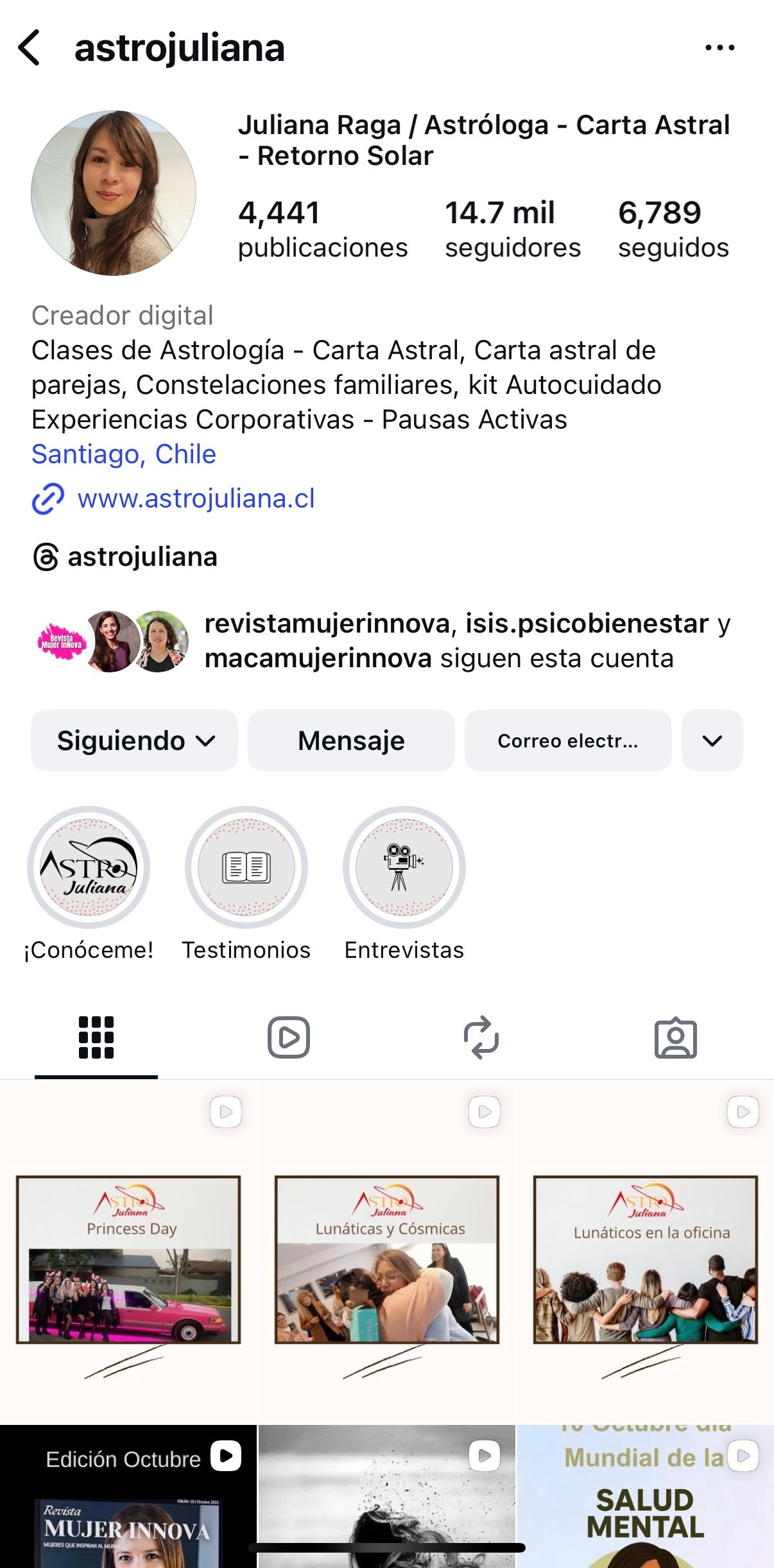This screenshot has height=1568, width=774.
Task: View the astrojuliana profile picture
Action: [x=114, y=193]
